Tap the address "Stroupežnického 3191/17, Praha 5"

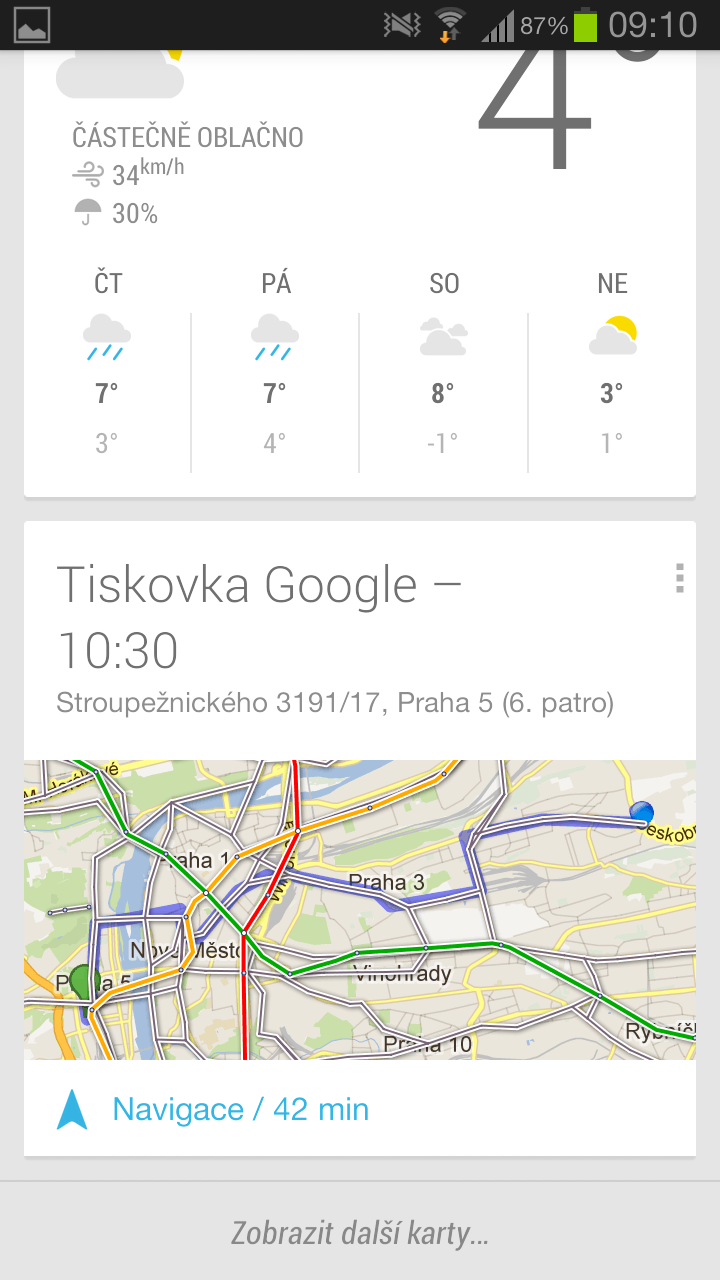click(x=336, y=702)
